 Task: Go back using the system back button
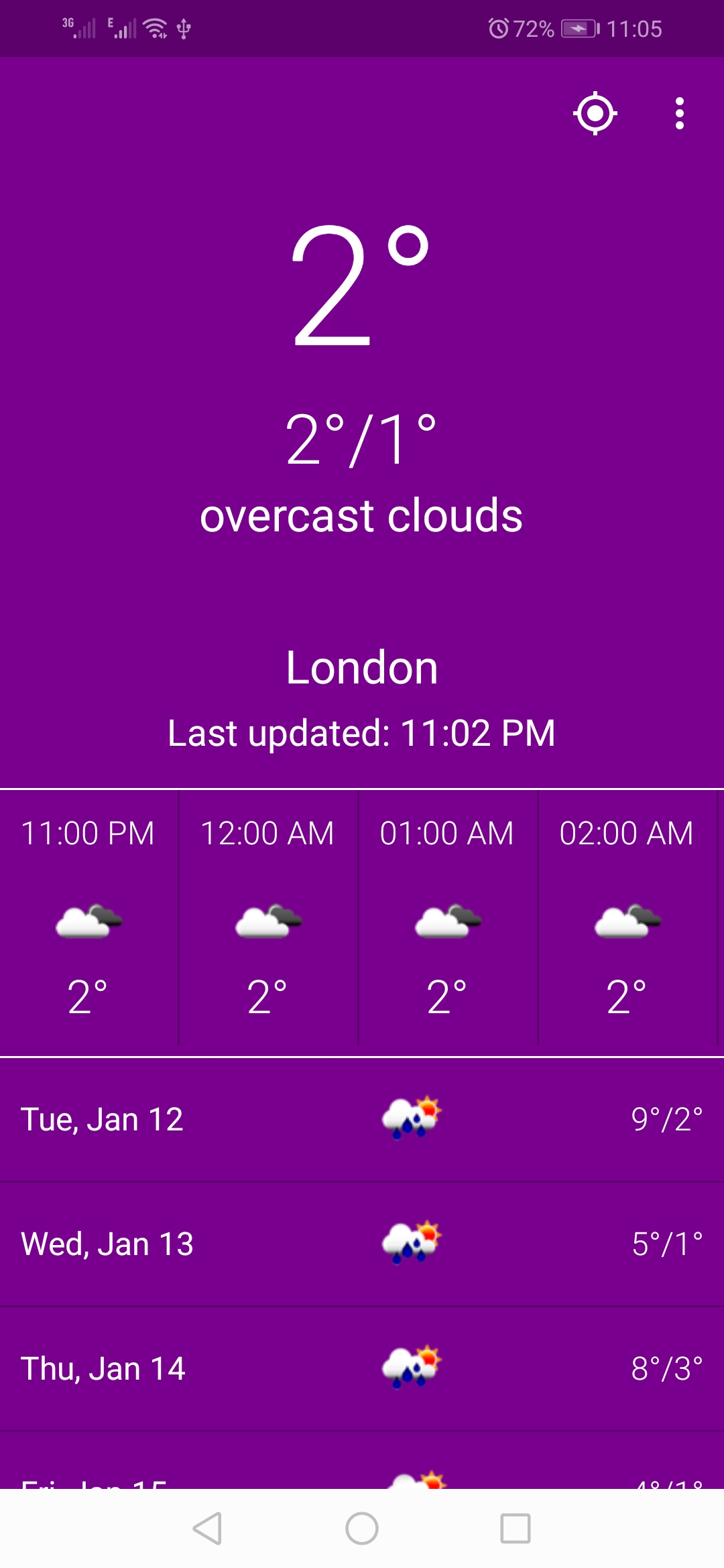(207, 1528)
